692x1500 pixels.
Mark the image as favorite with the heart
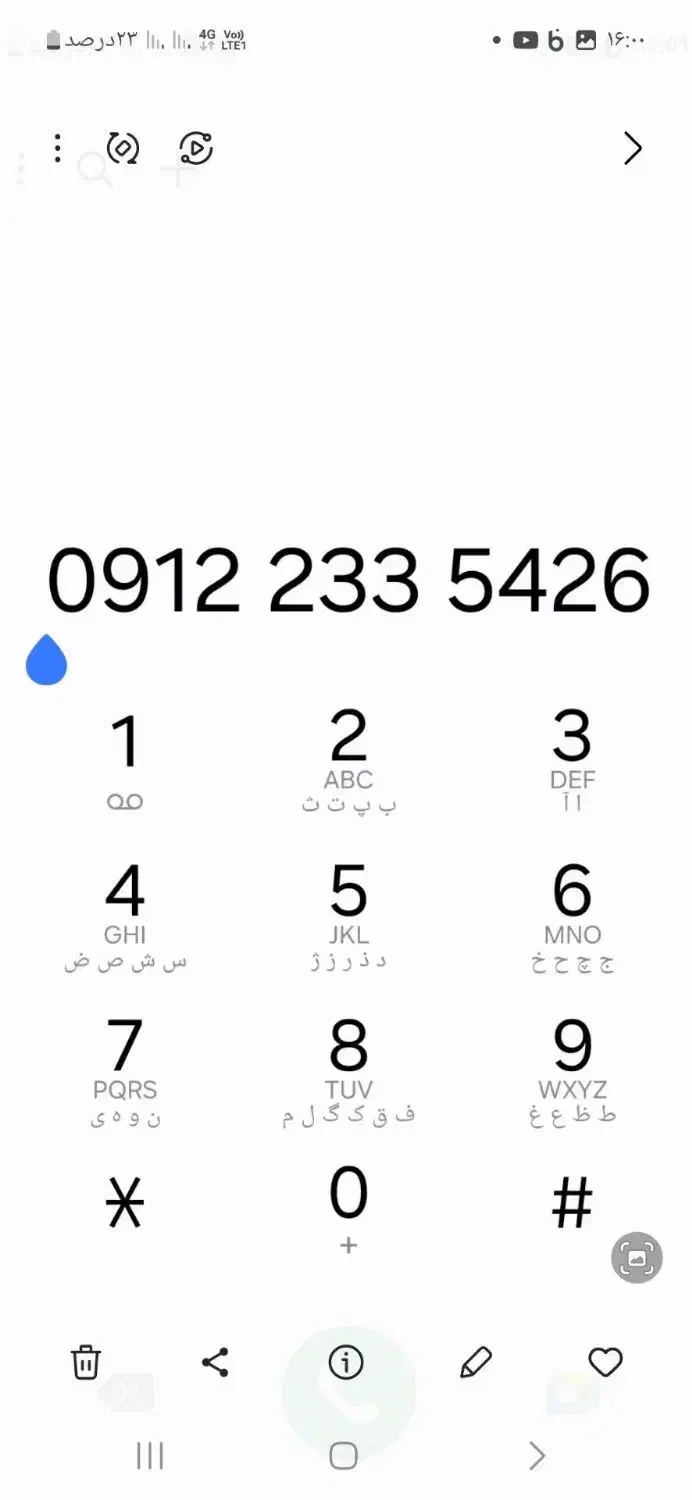pyautogui.click(x=605, y=1362)
